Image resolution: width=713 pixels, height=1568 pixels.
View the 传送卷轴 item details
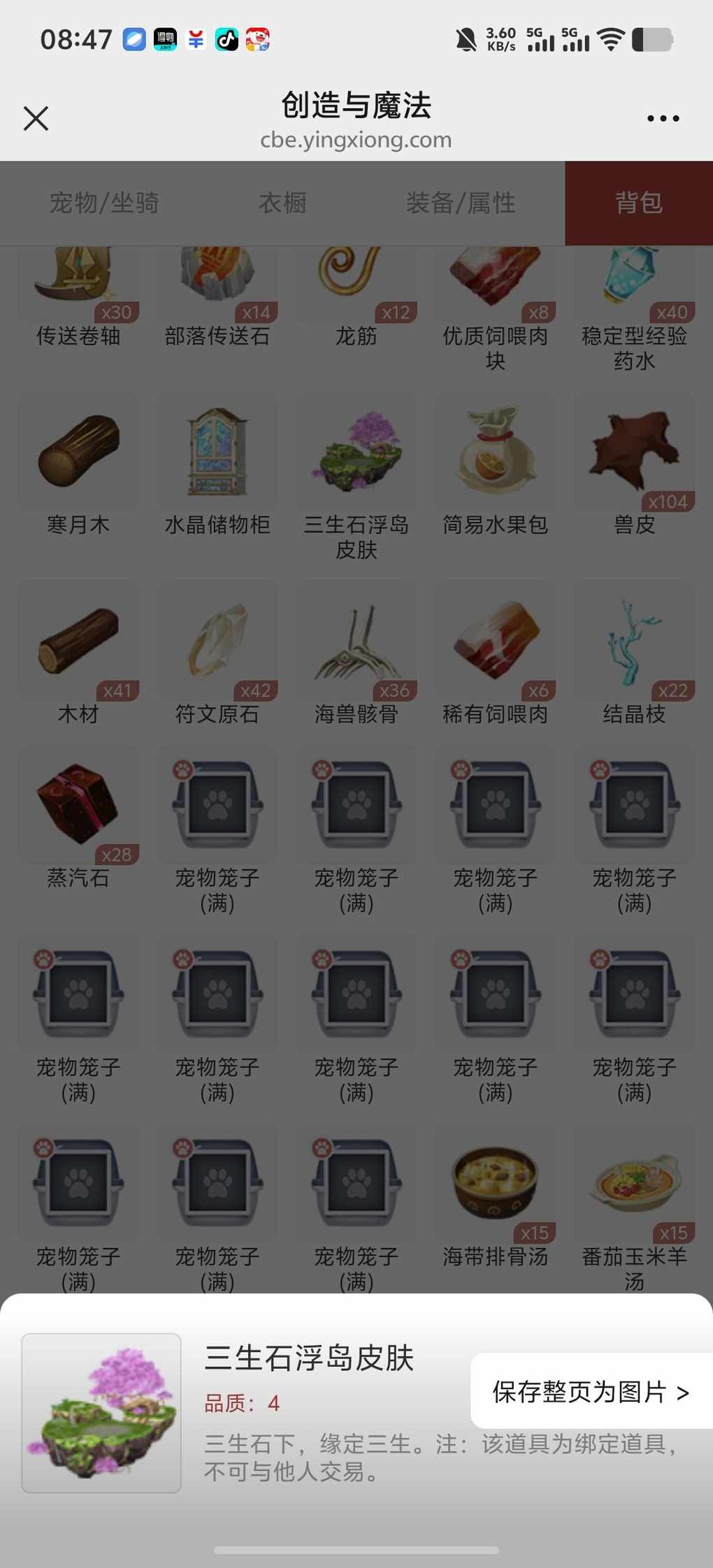pyautogui.click(x=78, y=286)
